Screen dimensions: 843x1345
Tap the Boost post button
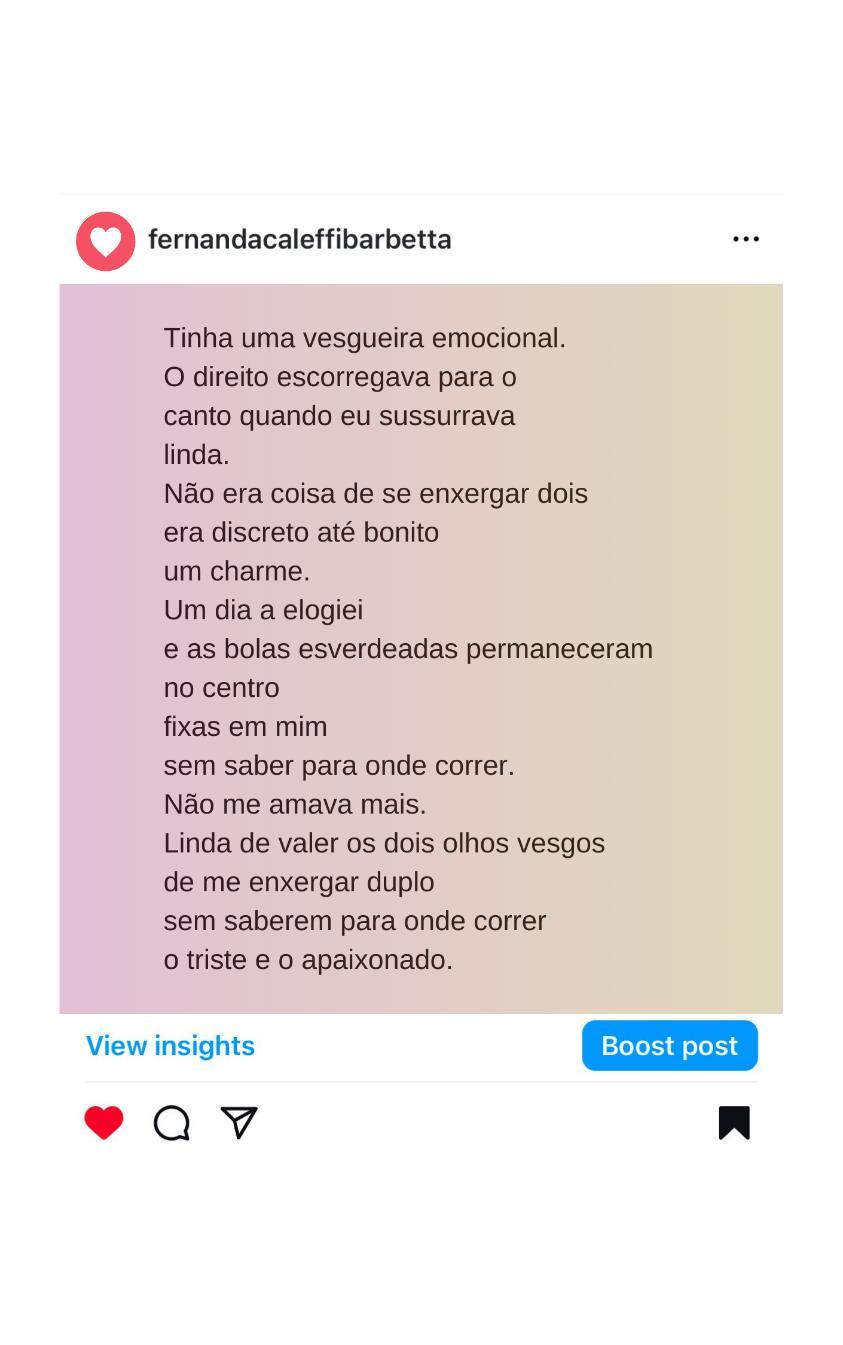pyautogui.click(x=669, y=1045)
